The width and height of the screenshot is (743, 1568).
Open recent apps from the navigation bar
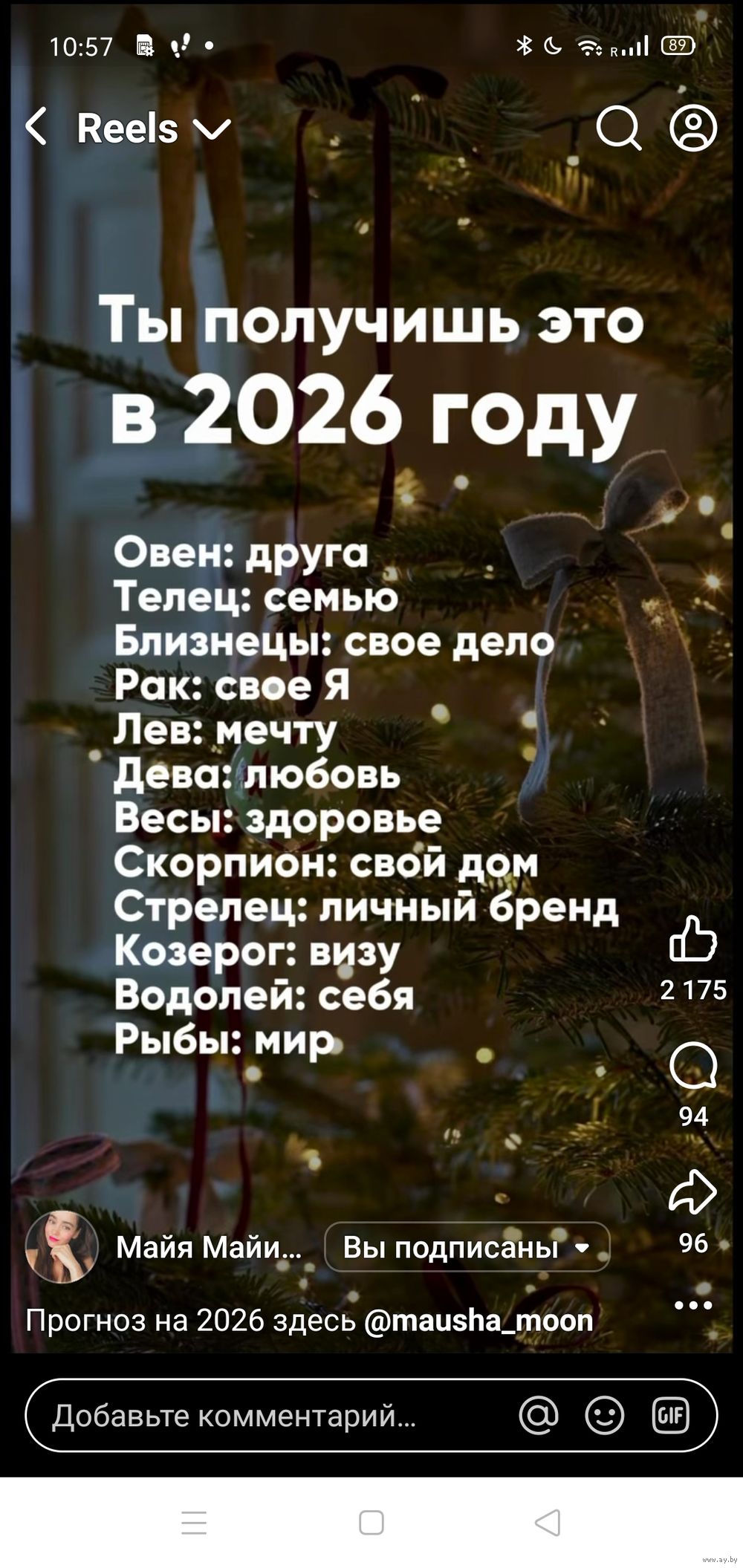(x=194, y=1523)
